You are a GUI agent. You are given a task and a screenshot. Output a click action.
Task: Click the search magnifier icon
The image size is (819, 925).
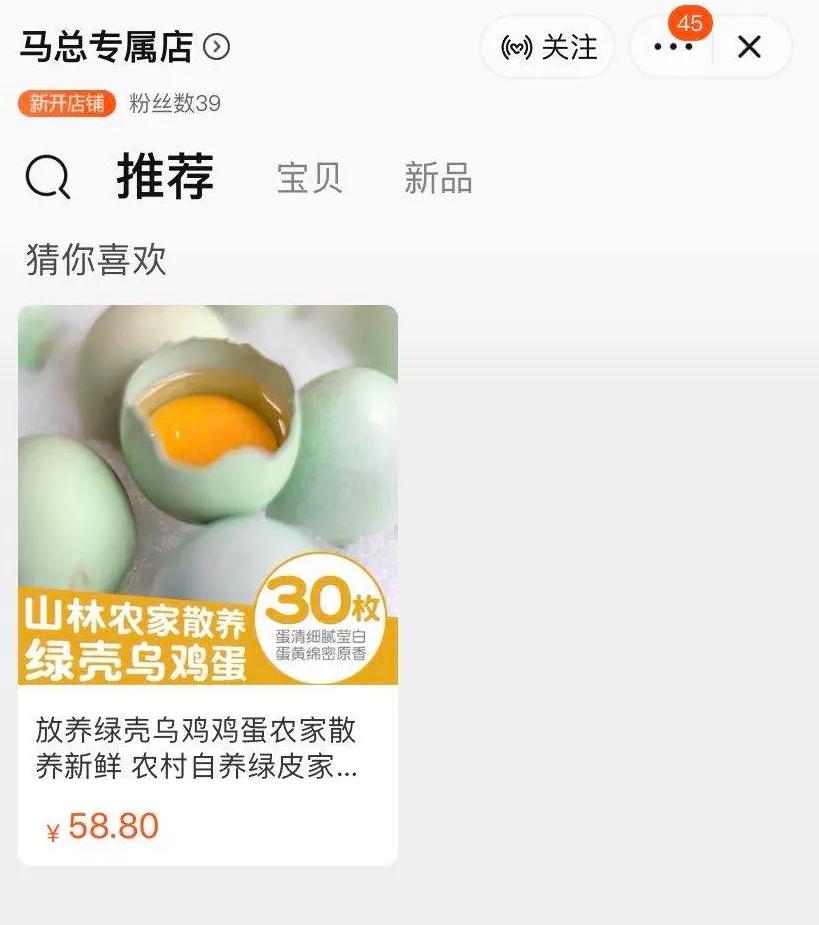(48, 176)
